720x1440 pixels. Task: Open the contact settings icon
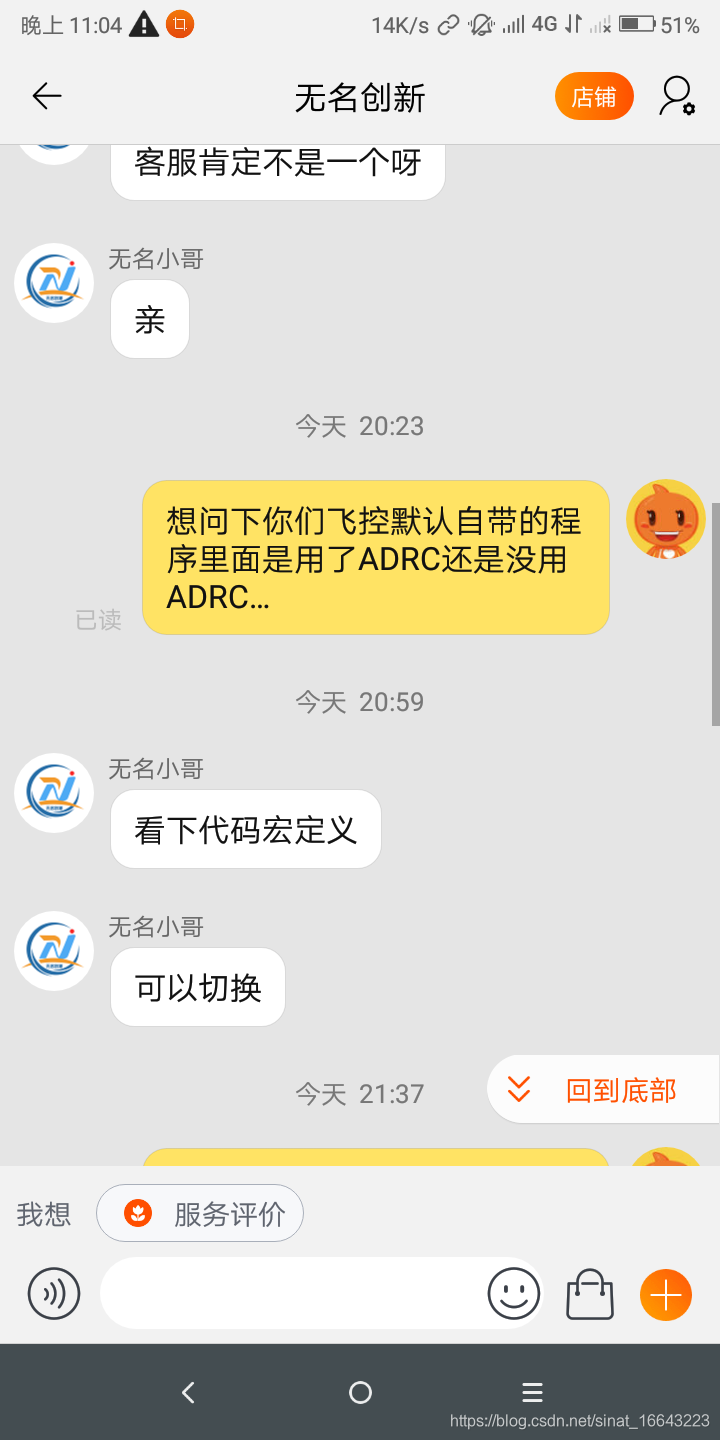coord(676,97)
